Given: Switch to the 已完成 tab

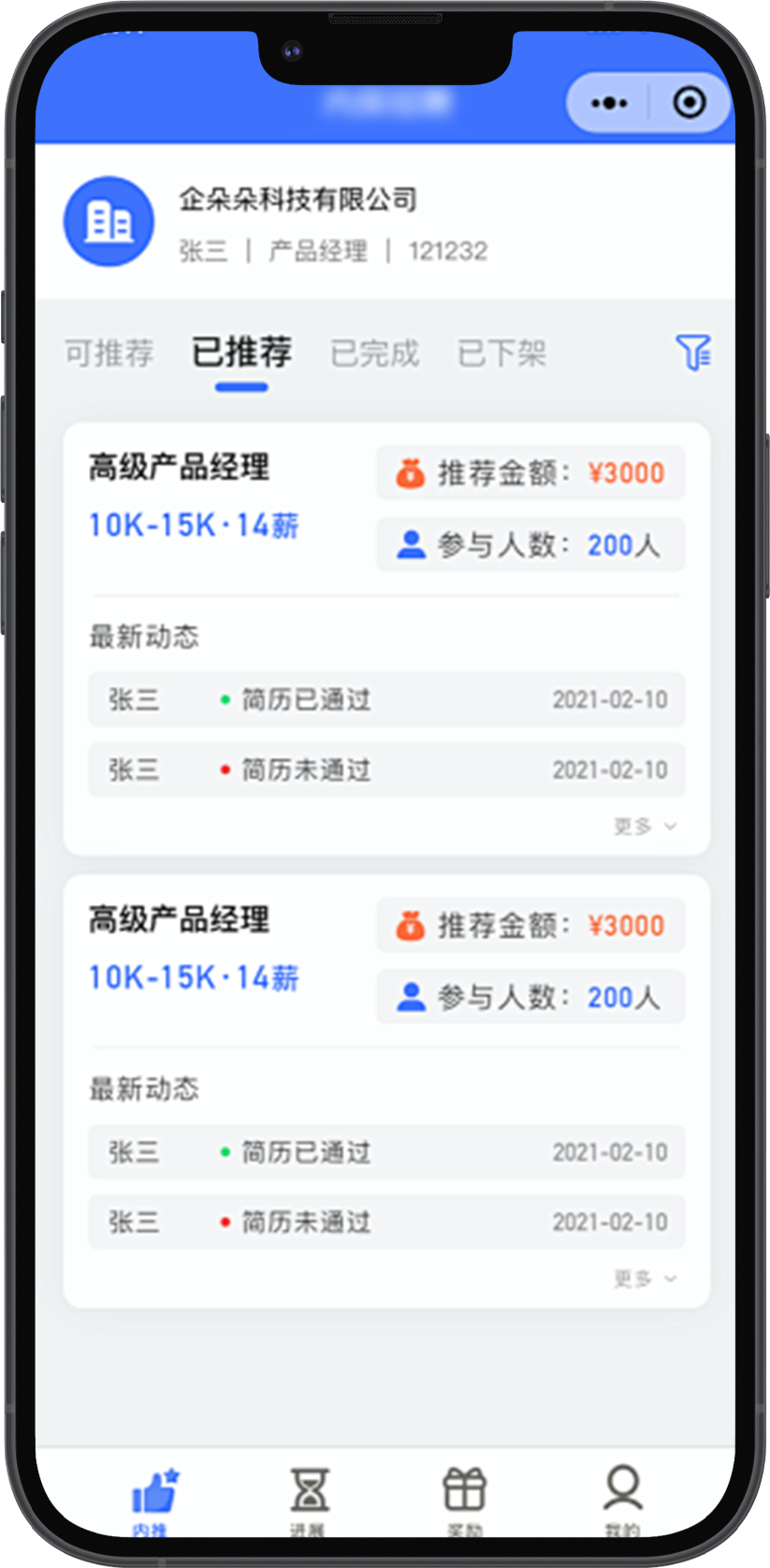Looking at the screenshot, I should 374,353.
